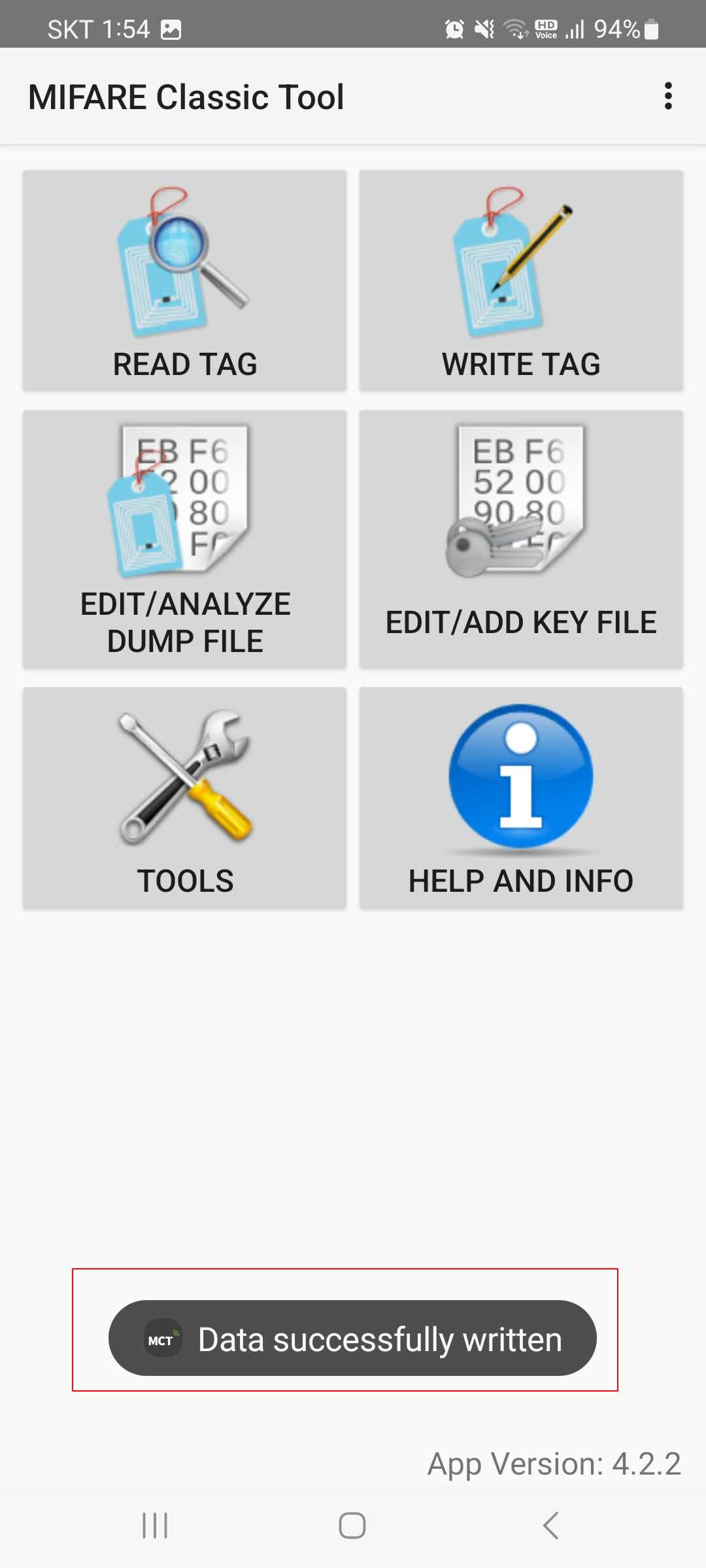Open Edit/Analyze Dump File
706x1568 pixels.
185,539
